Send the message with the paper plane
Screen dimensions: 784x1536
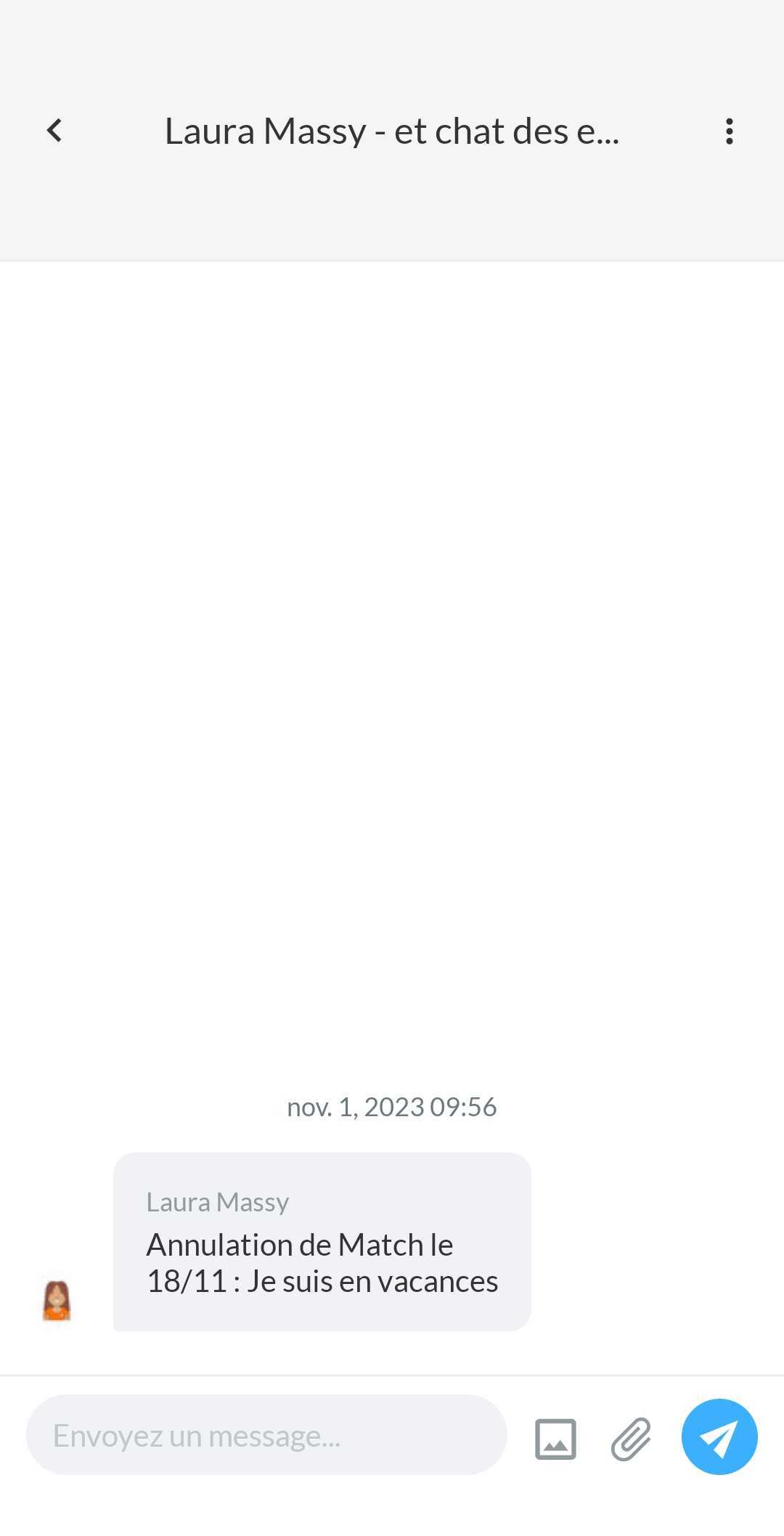pyautogui.click(x=719, y=1437)
